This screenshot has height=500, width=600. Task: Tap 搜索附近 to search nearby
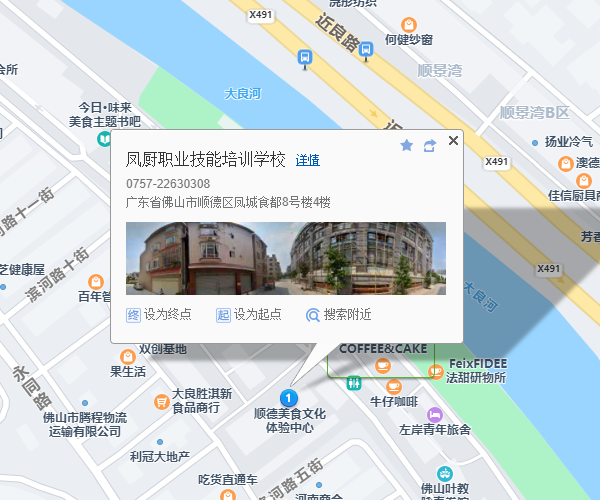338,314
